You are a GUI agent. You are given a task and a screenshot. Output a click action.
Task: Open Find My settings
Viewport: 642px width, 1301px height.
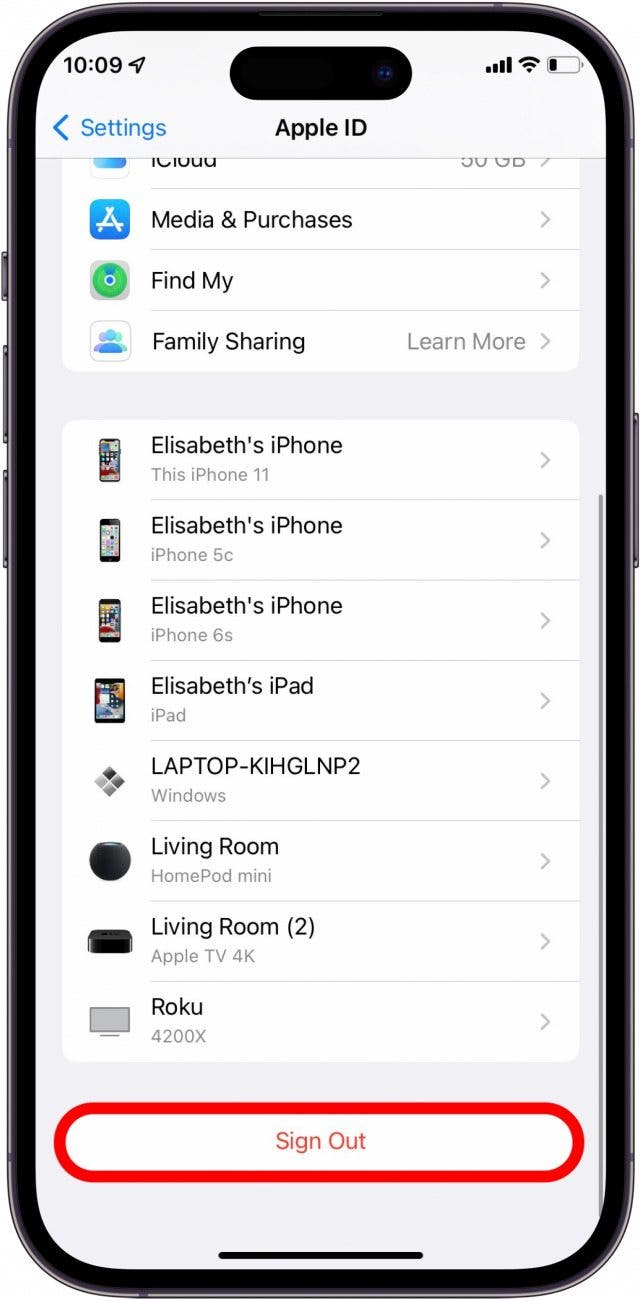[x=320, y=281]
